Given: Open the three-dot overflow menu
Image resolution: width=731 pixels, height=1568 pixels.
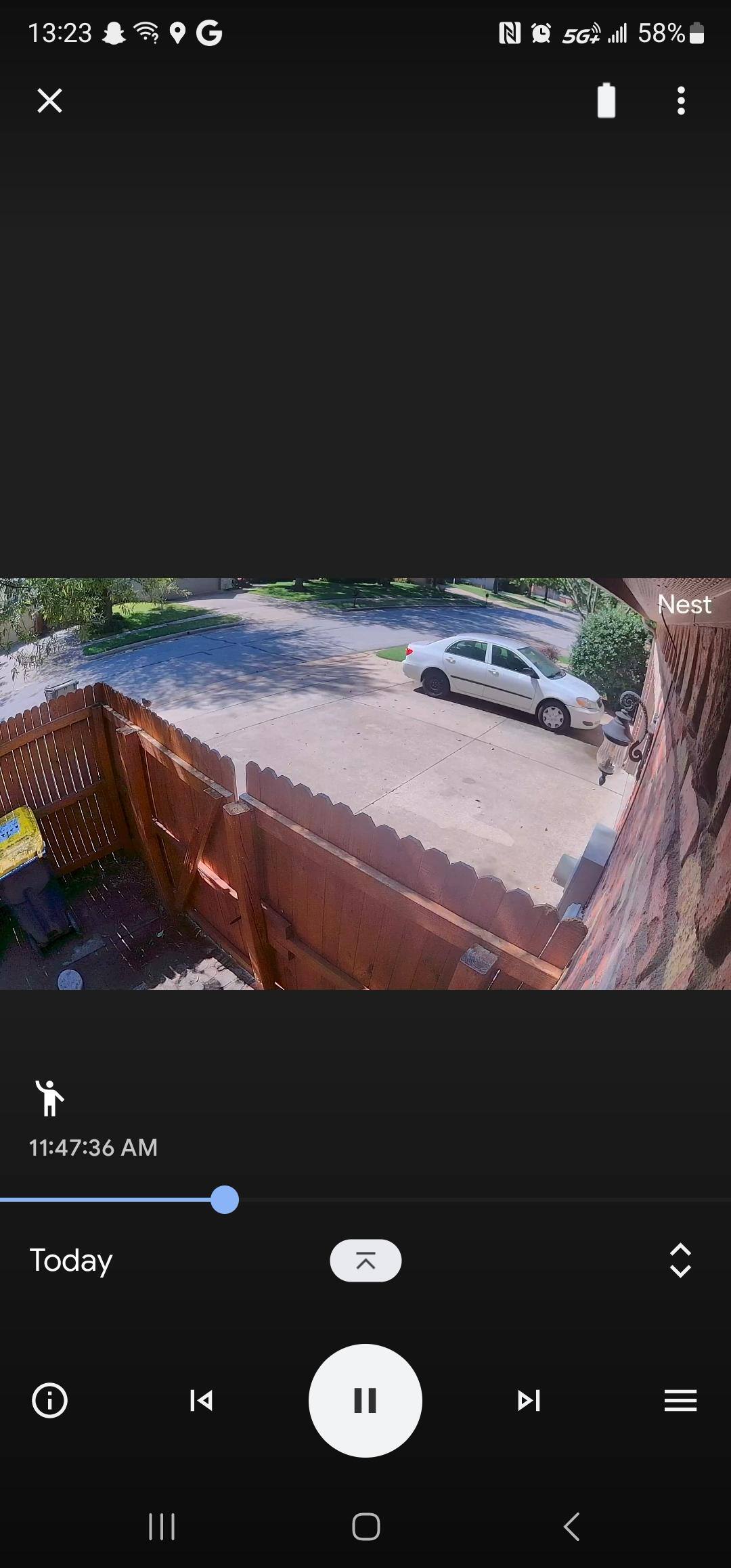Looking at the screenshot, I should [x=681, y=101].
